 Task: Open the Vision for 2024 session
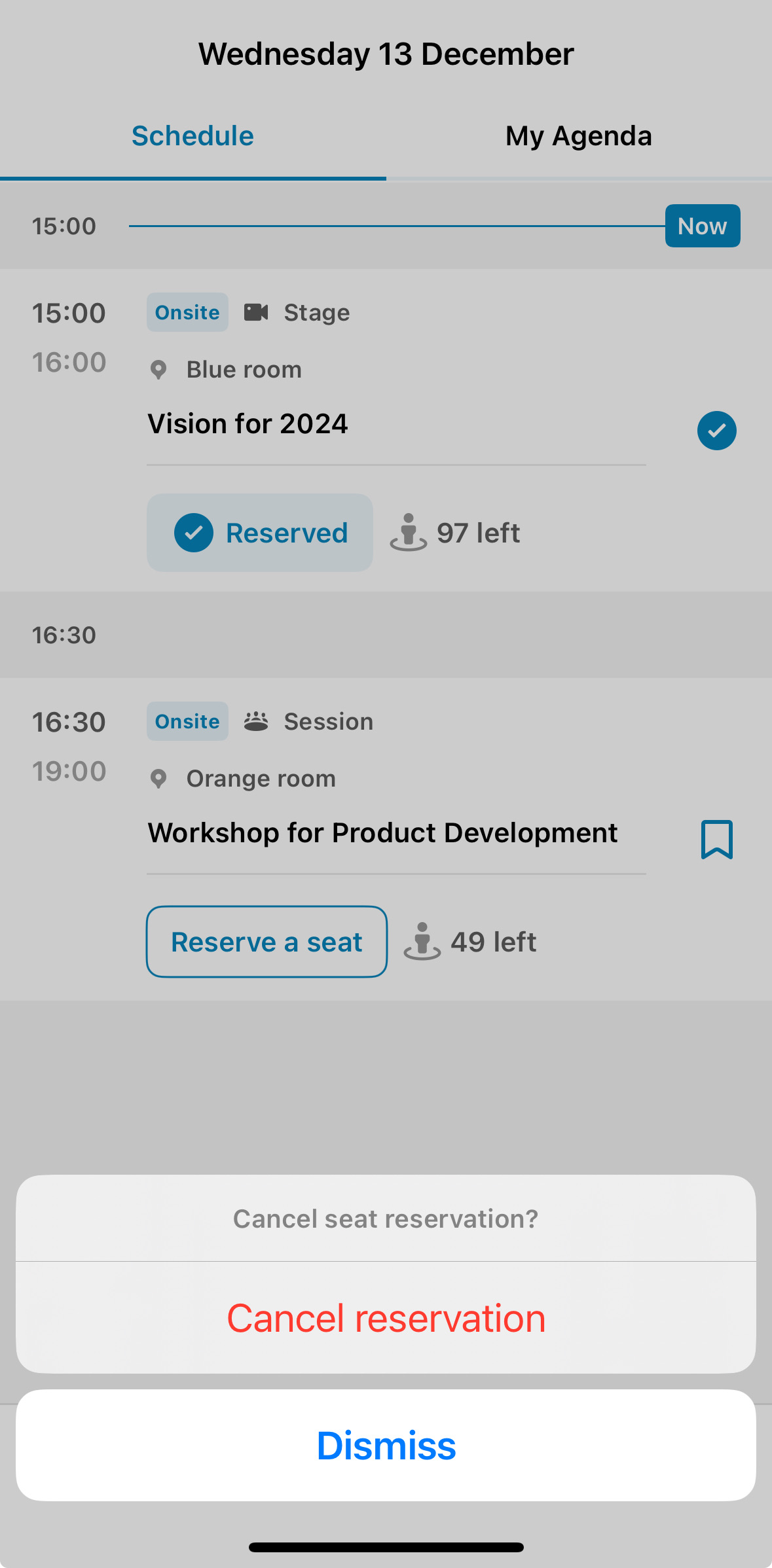[248, 423]
